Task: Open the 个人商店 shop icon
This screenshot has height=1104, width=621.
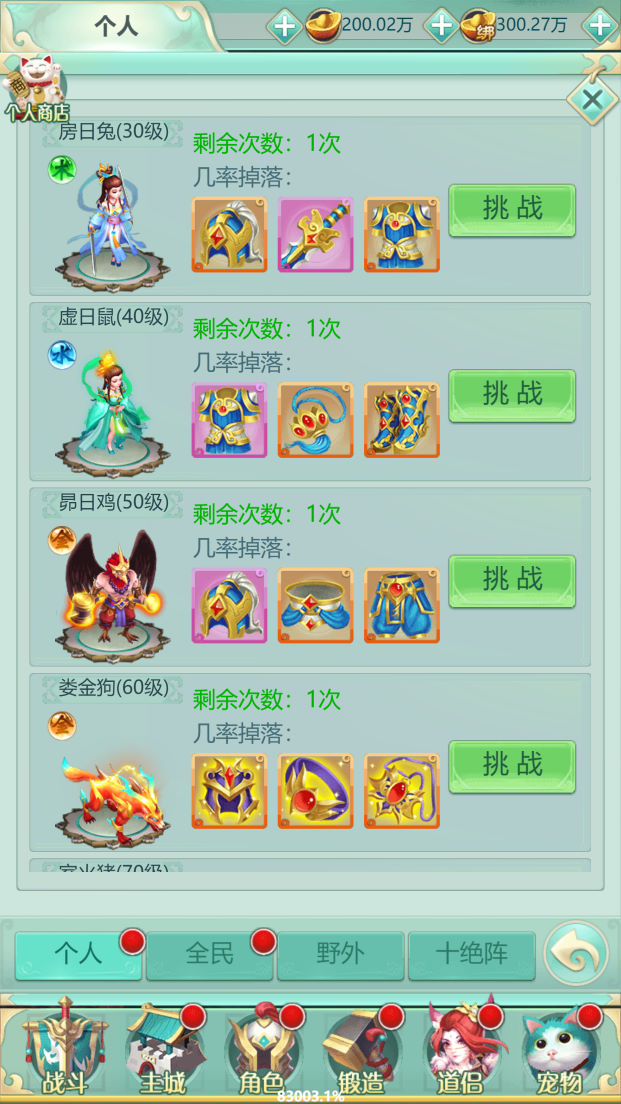Action: [x=35, y=90]
